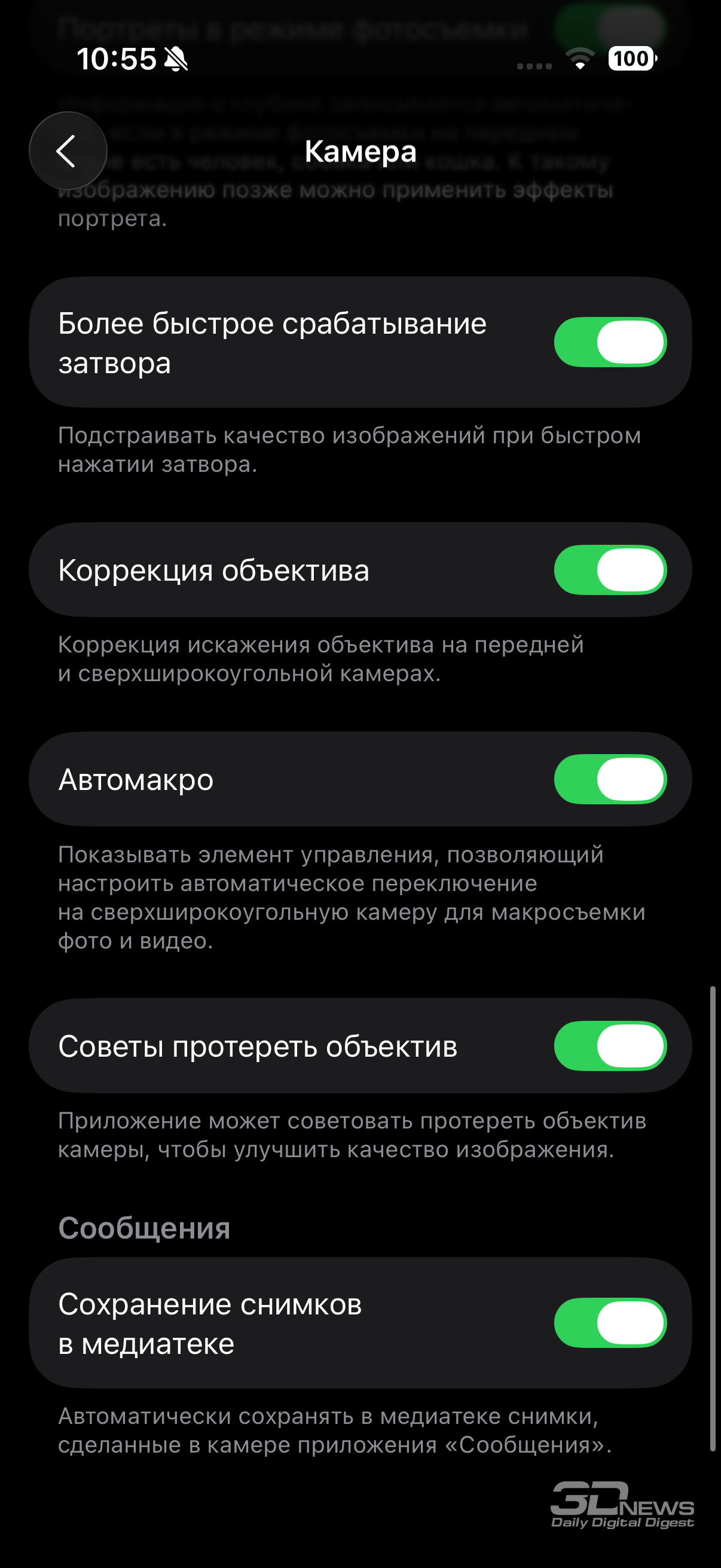Turn off Коррекция объектива switch
The image size is (721, 1568).
click(x=610, y=570)
